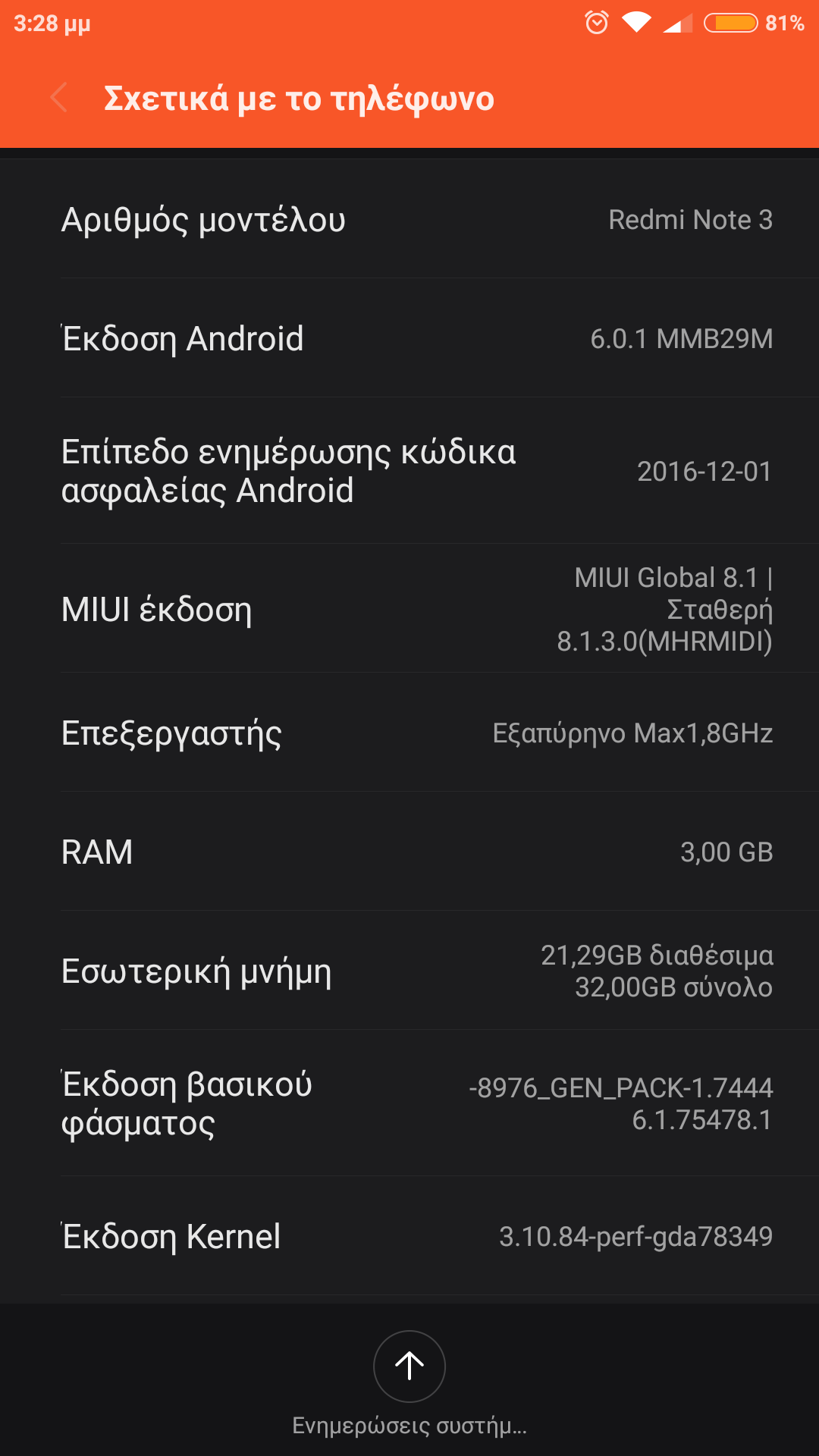Go back from Σχετικά με το τηλέφωνο
Screen dimensions: 819x1456
[59, 98]
